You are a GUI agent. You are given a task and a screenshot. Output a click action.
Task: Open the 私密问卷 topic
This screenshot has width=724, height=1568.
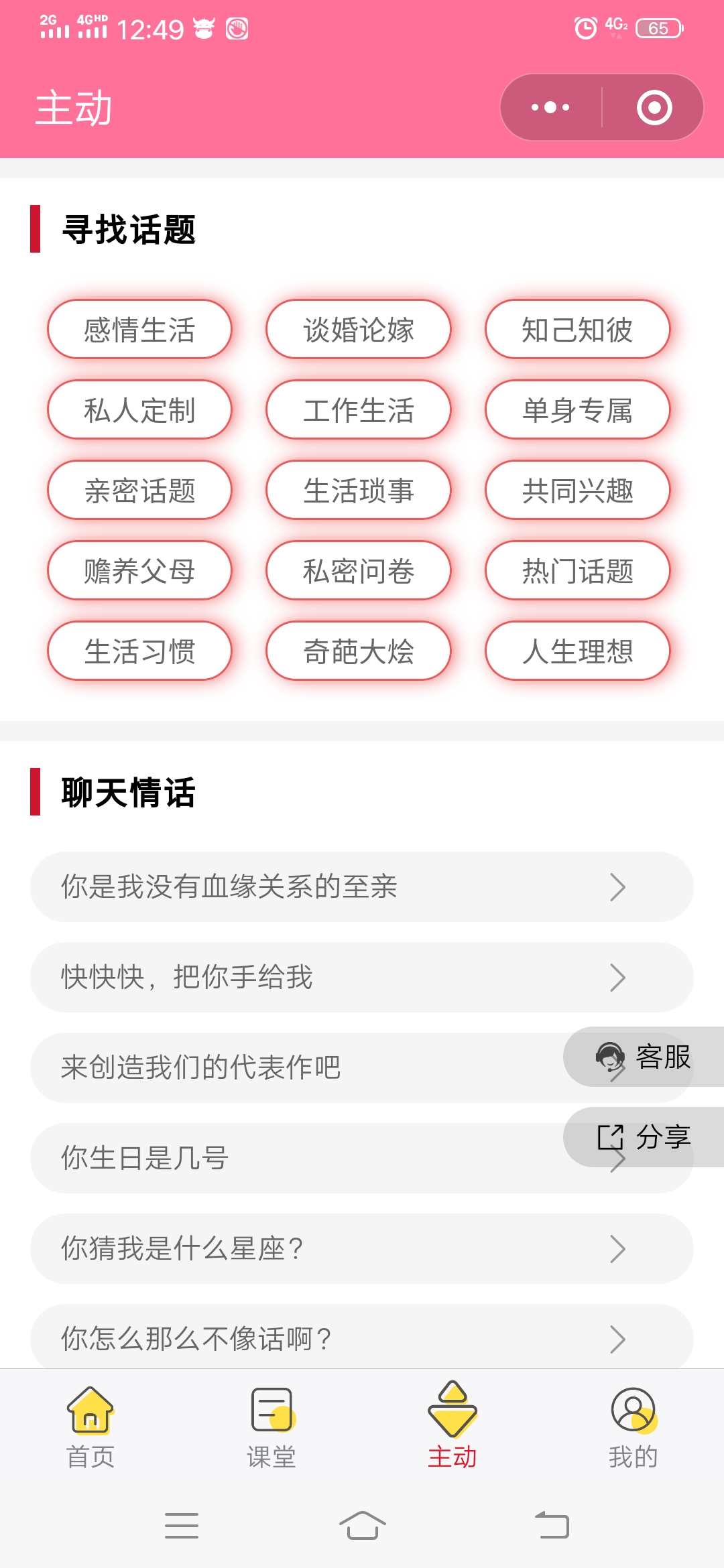[x=359, y=570]
